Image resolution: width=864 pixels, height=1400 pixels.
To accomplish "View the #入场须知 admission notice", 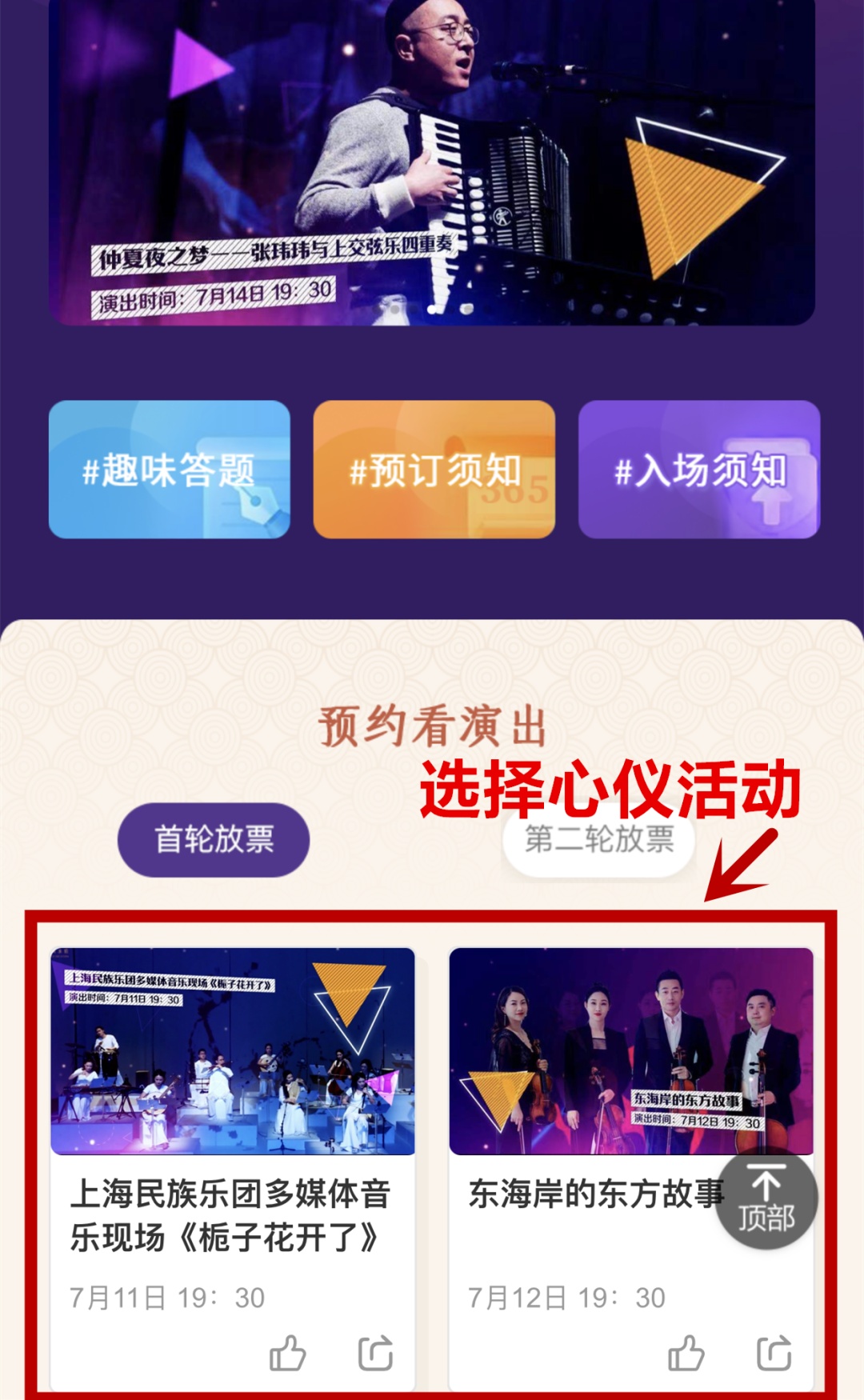I will coord(698,470).
